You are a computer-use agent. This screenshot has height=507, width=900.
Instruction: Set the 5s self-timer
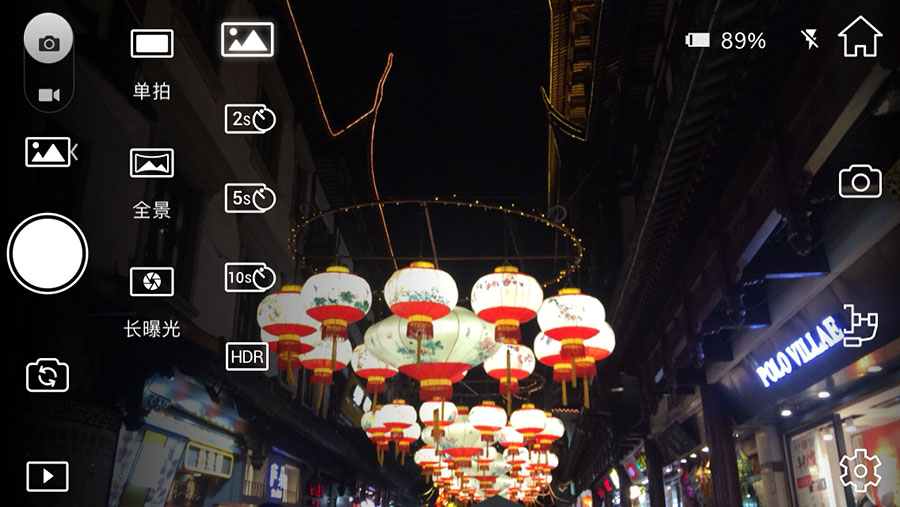(x=250, y=198)
